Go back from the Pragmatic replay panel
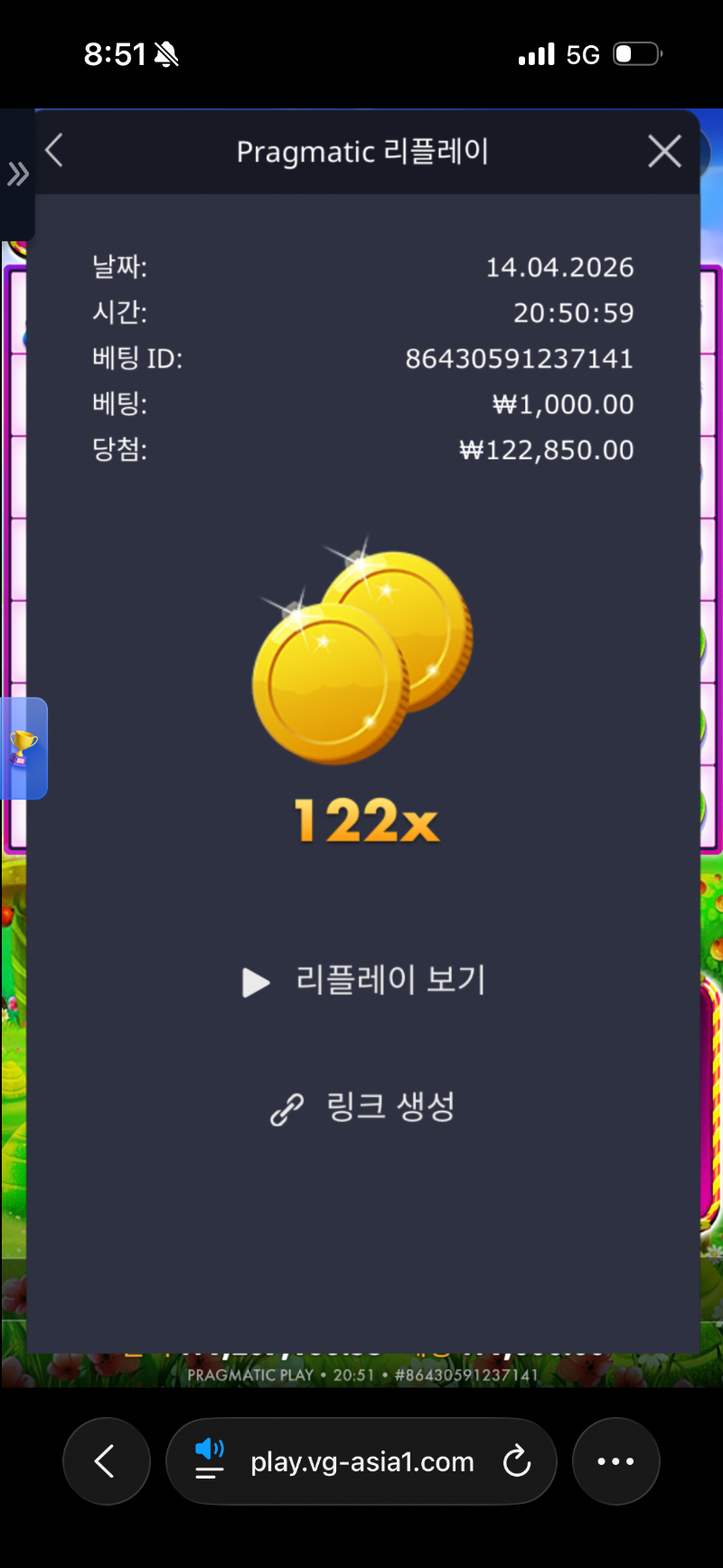The height and width of the screenshot is (1568, 723). 54,151
